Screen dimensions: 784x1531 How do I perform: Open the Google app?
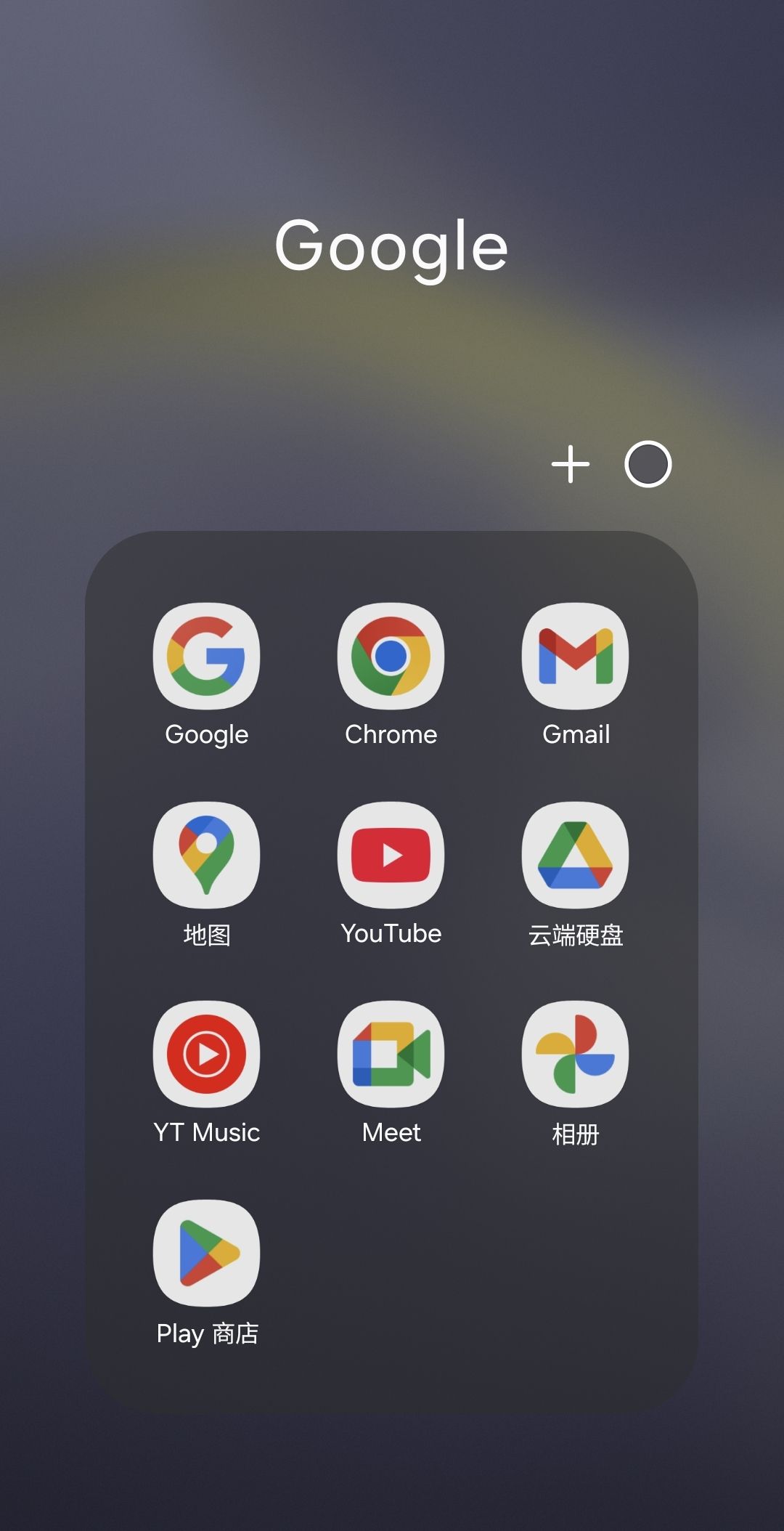click(207, 657)
